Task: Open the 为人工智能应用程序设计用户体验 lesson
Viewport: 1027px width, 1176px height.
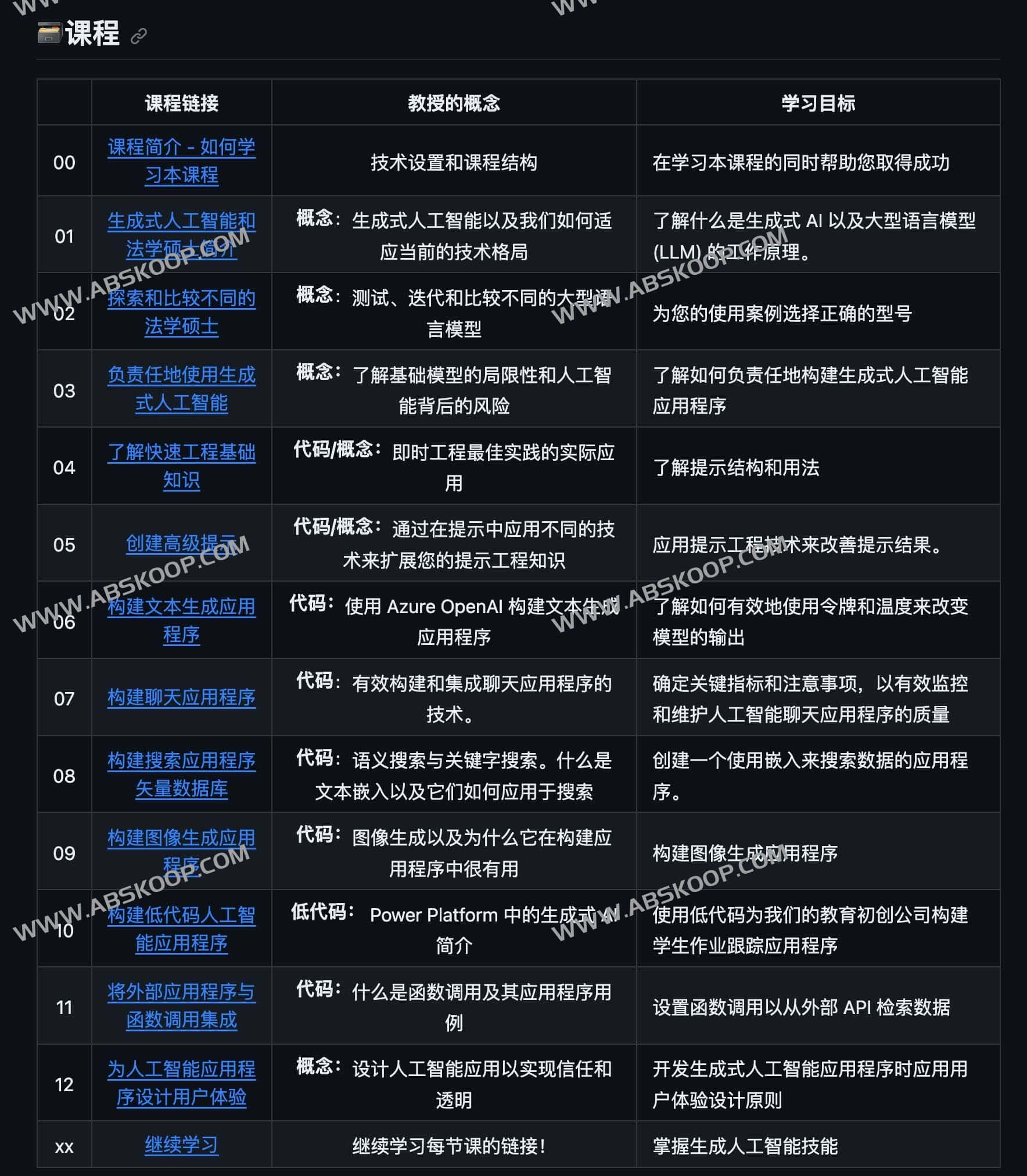Action: tap(181, 1070)
